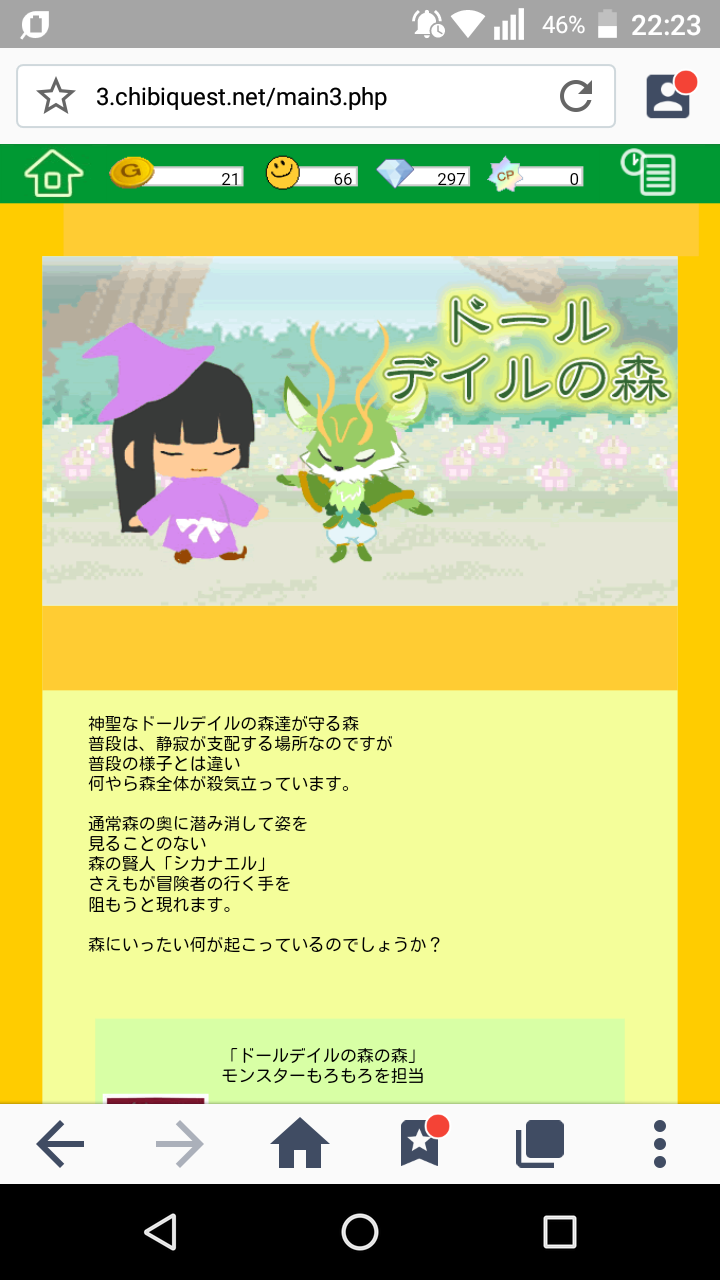720x1280 pixels.
Task: Reload the current page
Action: point(576,97)
